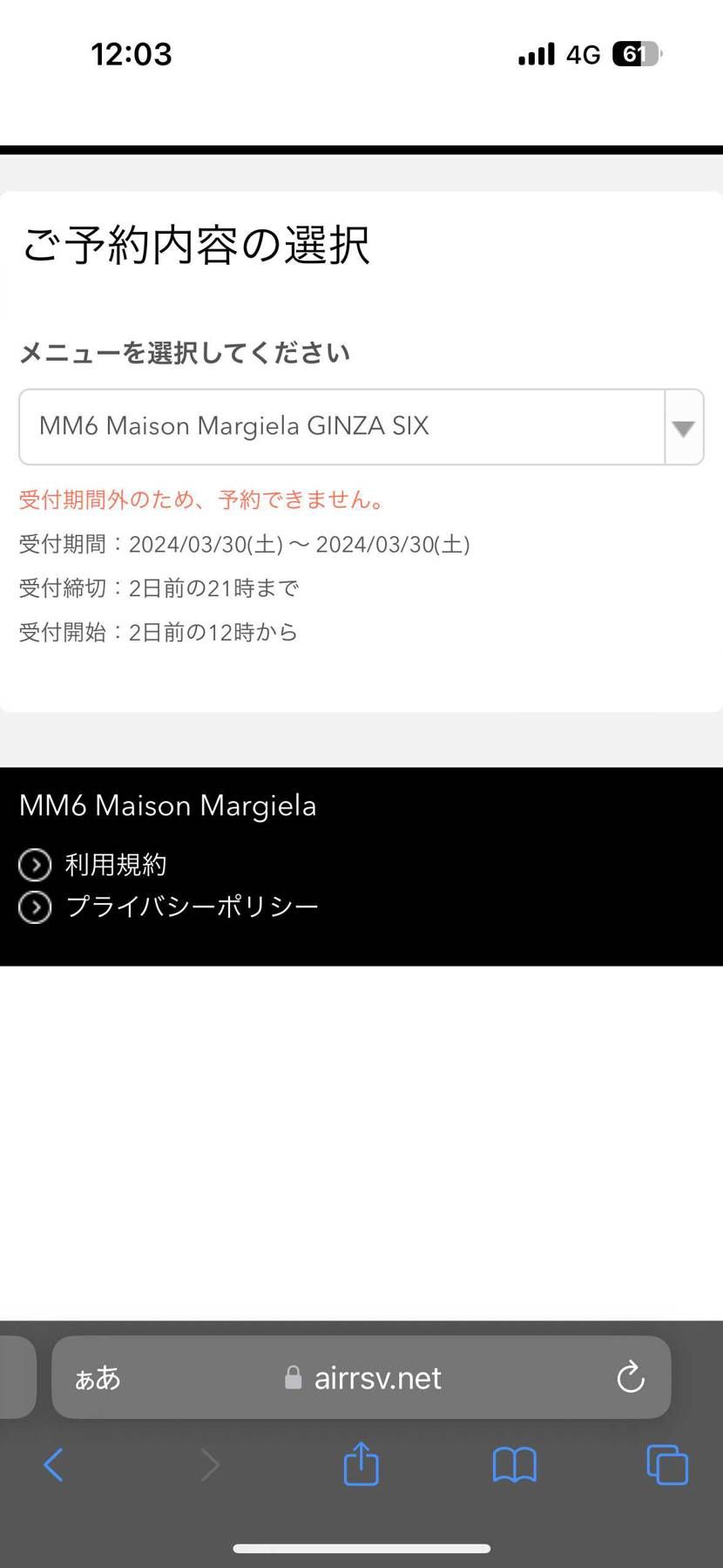The height and width of the screenshot is (1568, 723).
Task: Open Safari bookmarks
Action: pos(514,1465)
